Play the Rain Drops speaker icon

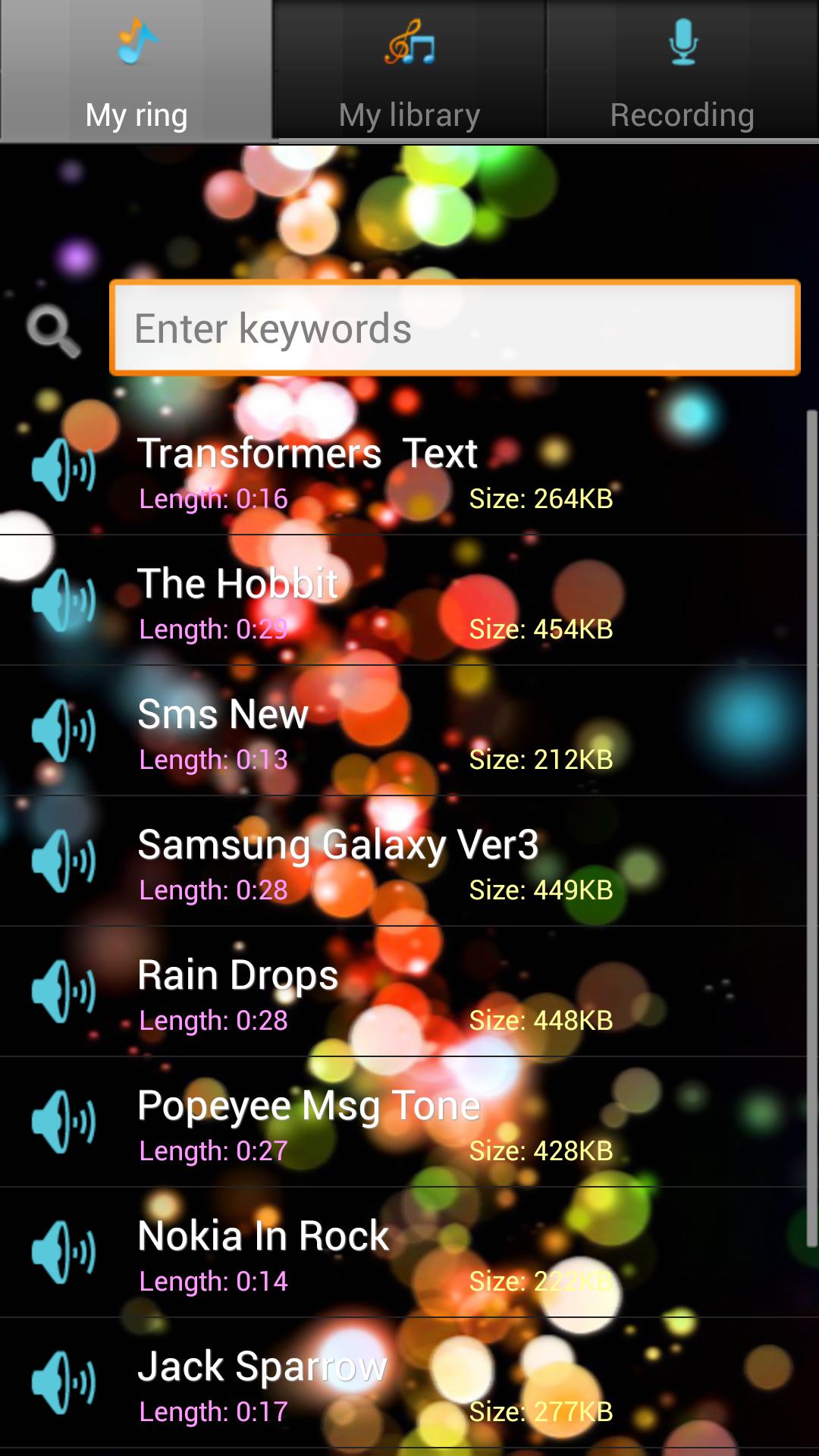tap(64, 990)
